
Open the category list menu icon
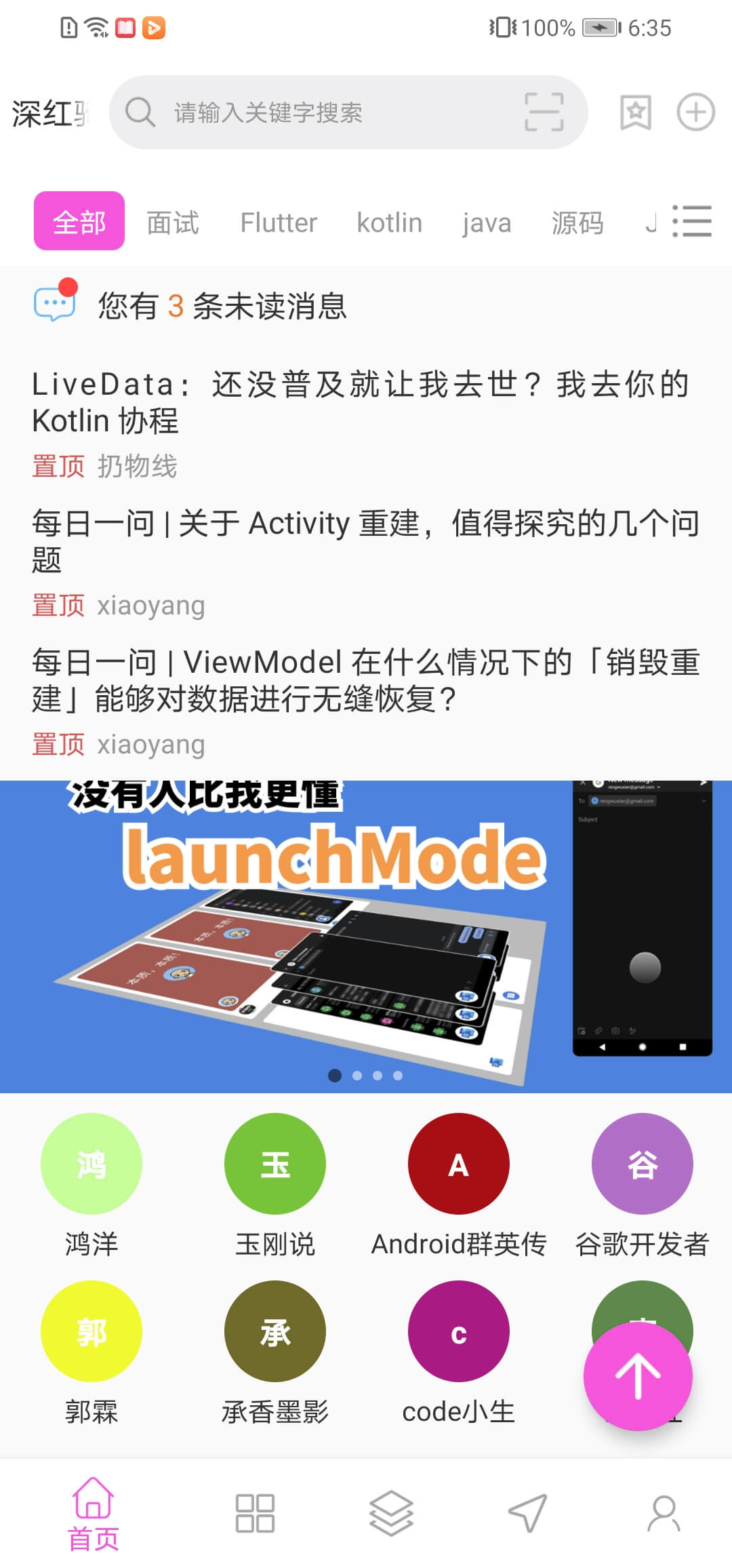[692, 222]
